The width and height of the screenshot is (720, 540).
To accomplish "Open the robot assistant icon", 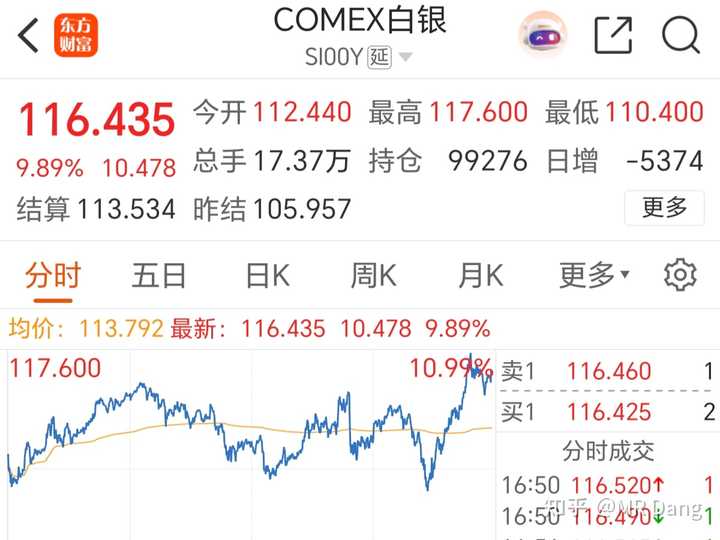I will coord(542,35).
